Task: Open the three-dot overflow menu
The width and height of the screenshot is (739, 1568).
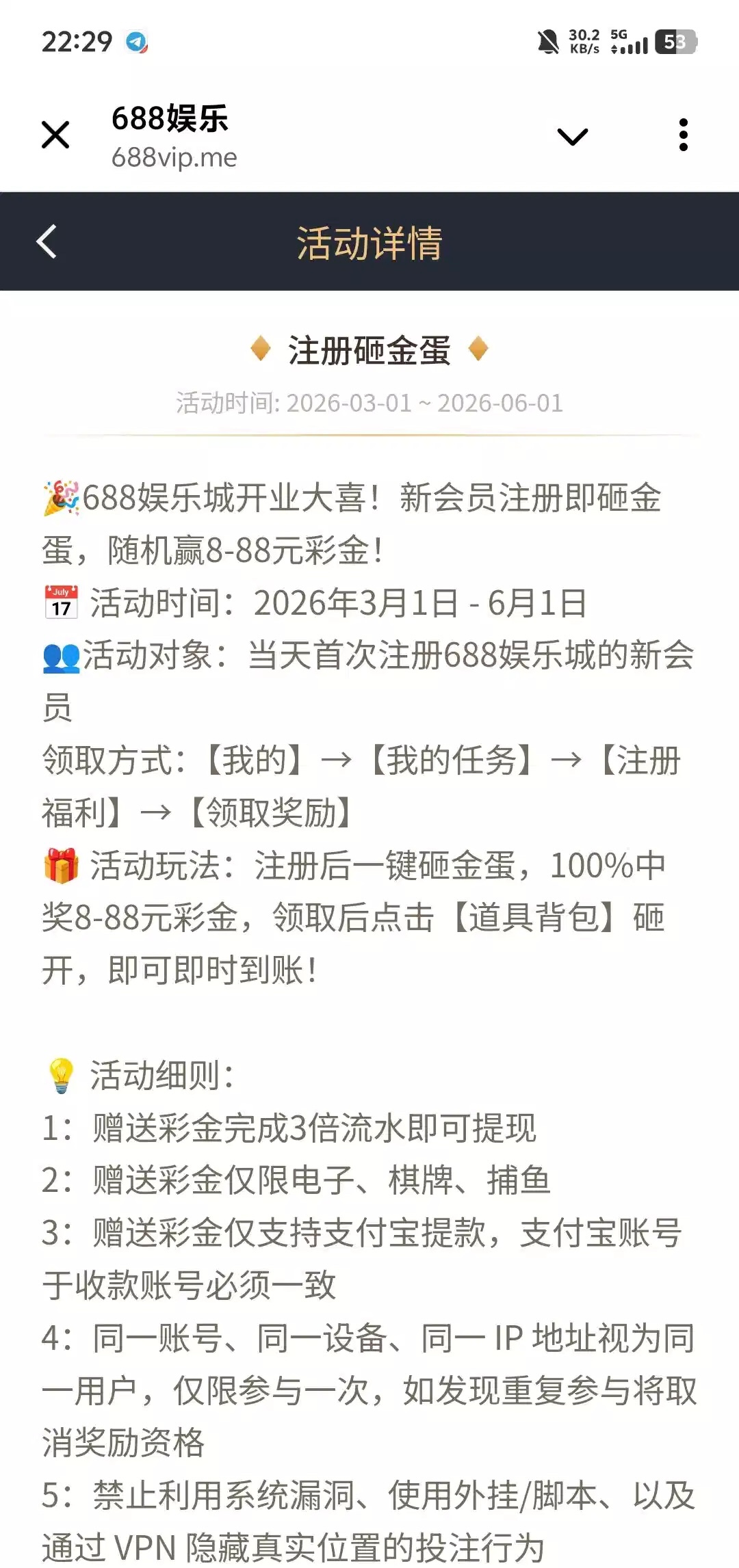Action: pos(682,135)
